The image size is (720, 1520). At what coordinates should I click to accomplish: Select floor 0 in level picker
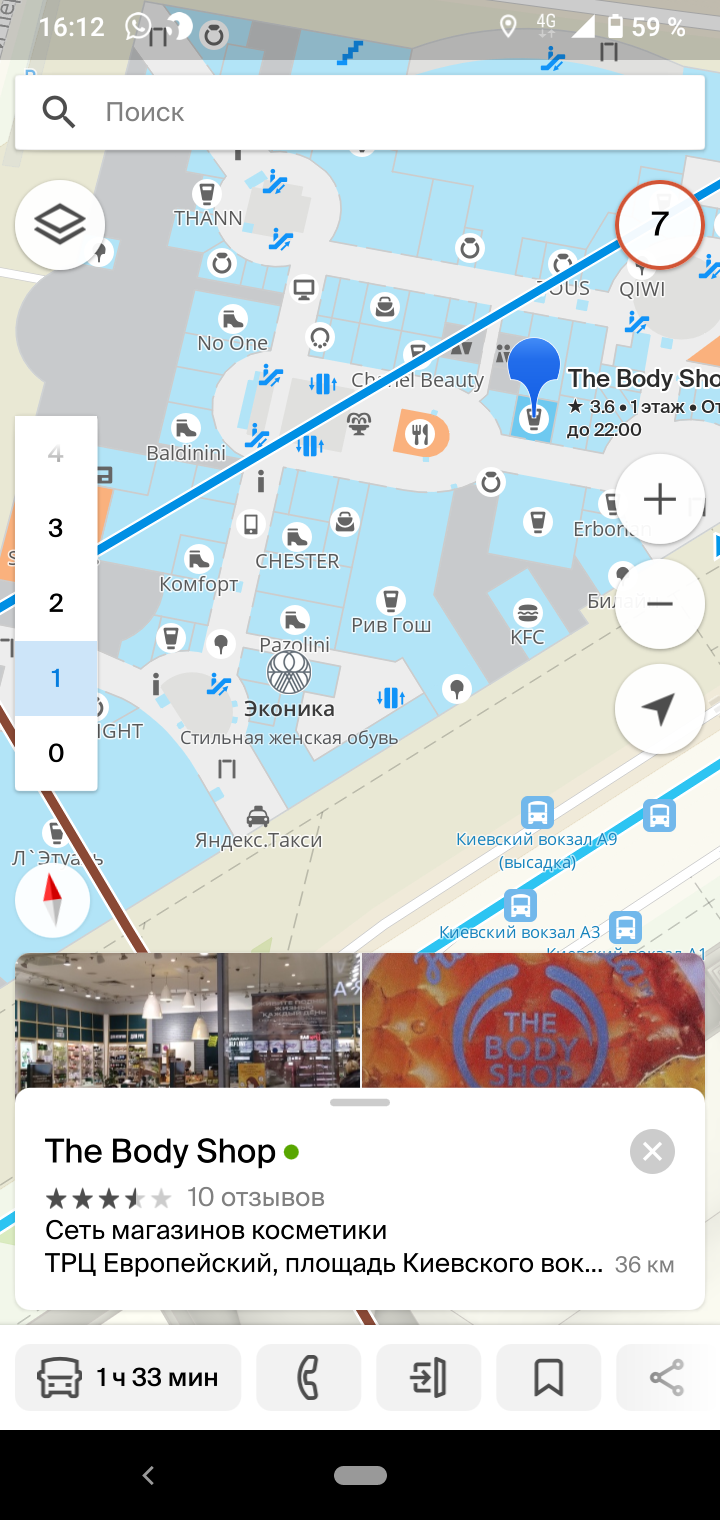click(56, 753)
